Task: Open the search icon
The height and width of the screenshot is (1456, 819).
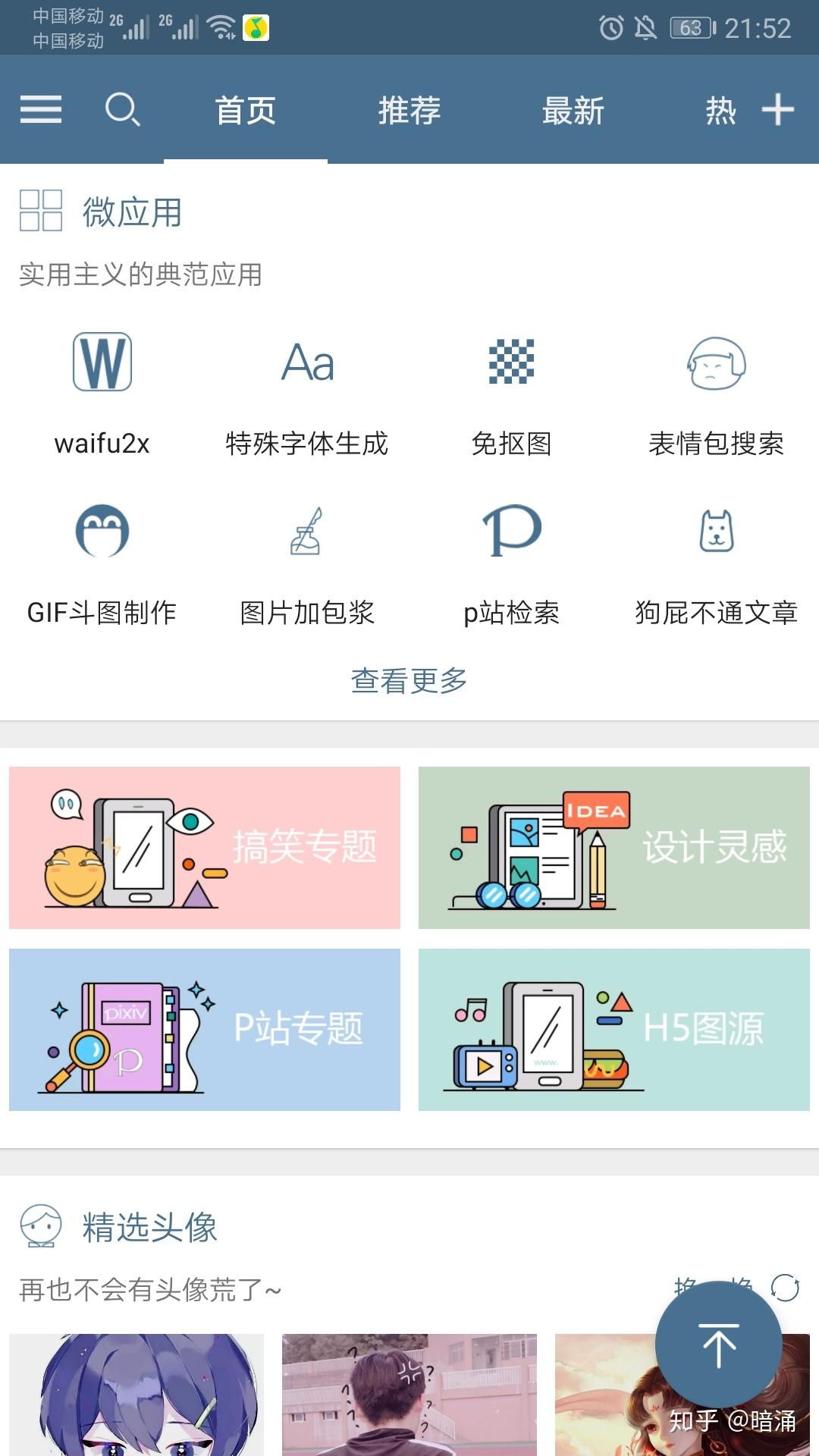Action: (x=123, y=110)
